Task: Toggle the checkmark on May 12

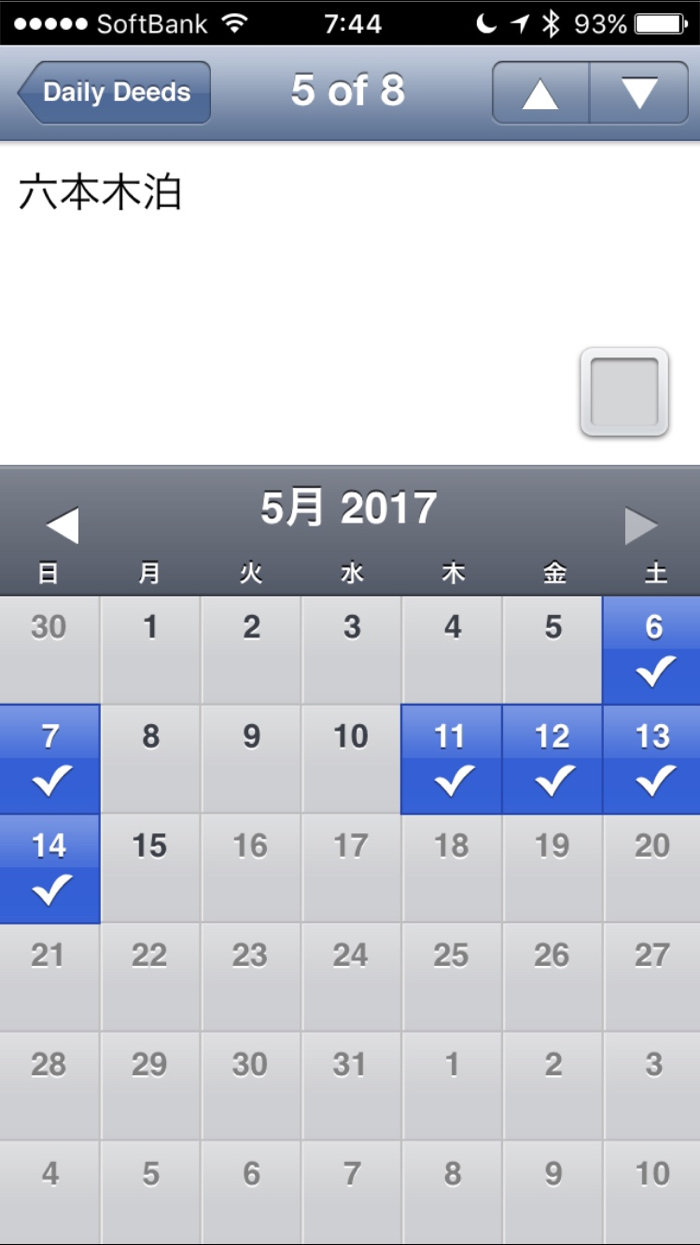Action: tap(552, 759)
